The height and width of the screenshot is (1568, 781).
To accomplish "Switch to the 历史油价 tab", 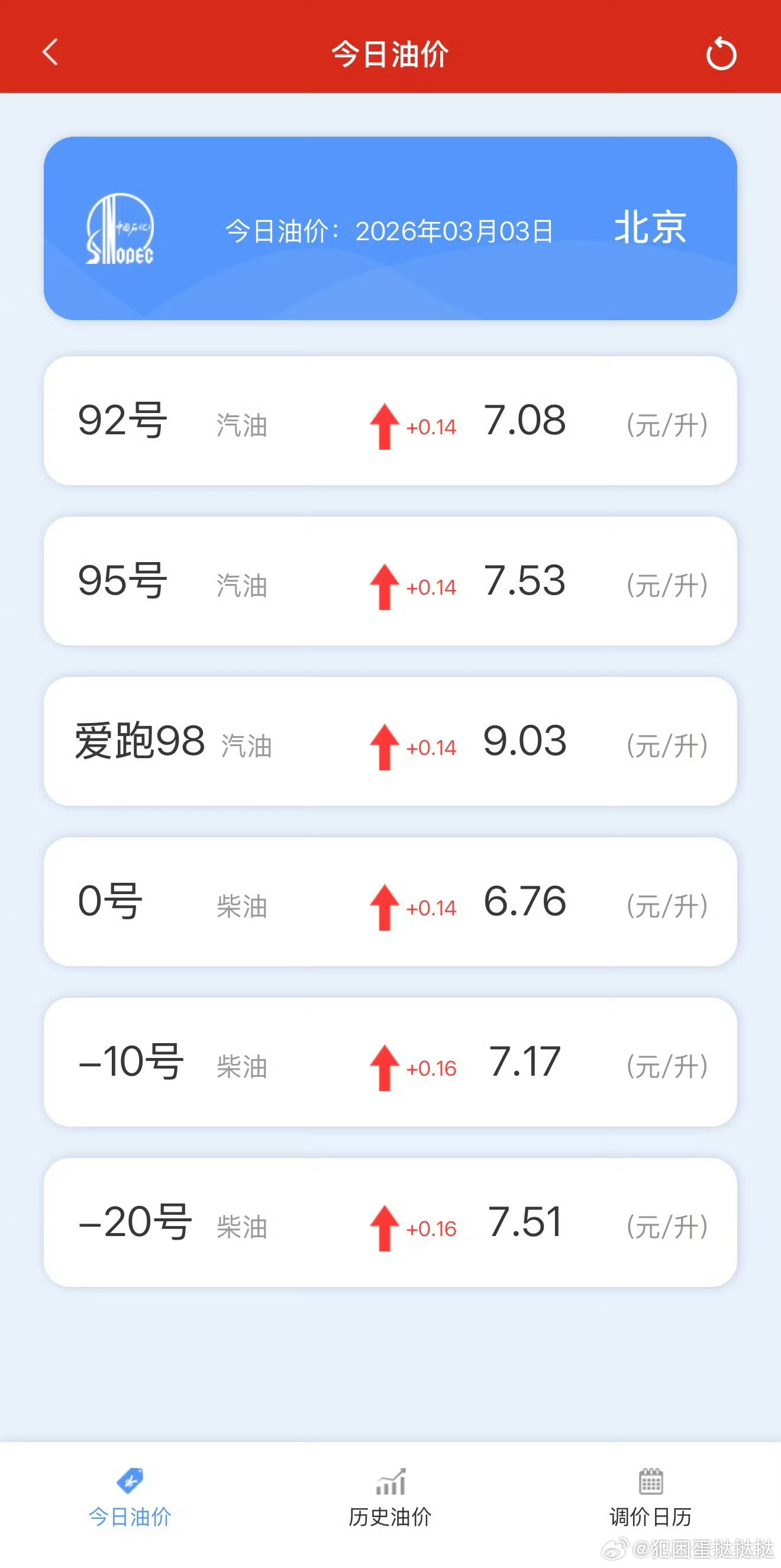I will [x=390, y=1498].
